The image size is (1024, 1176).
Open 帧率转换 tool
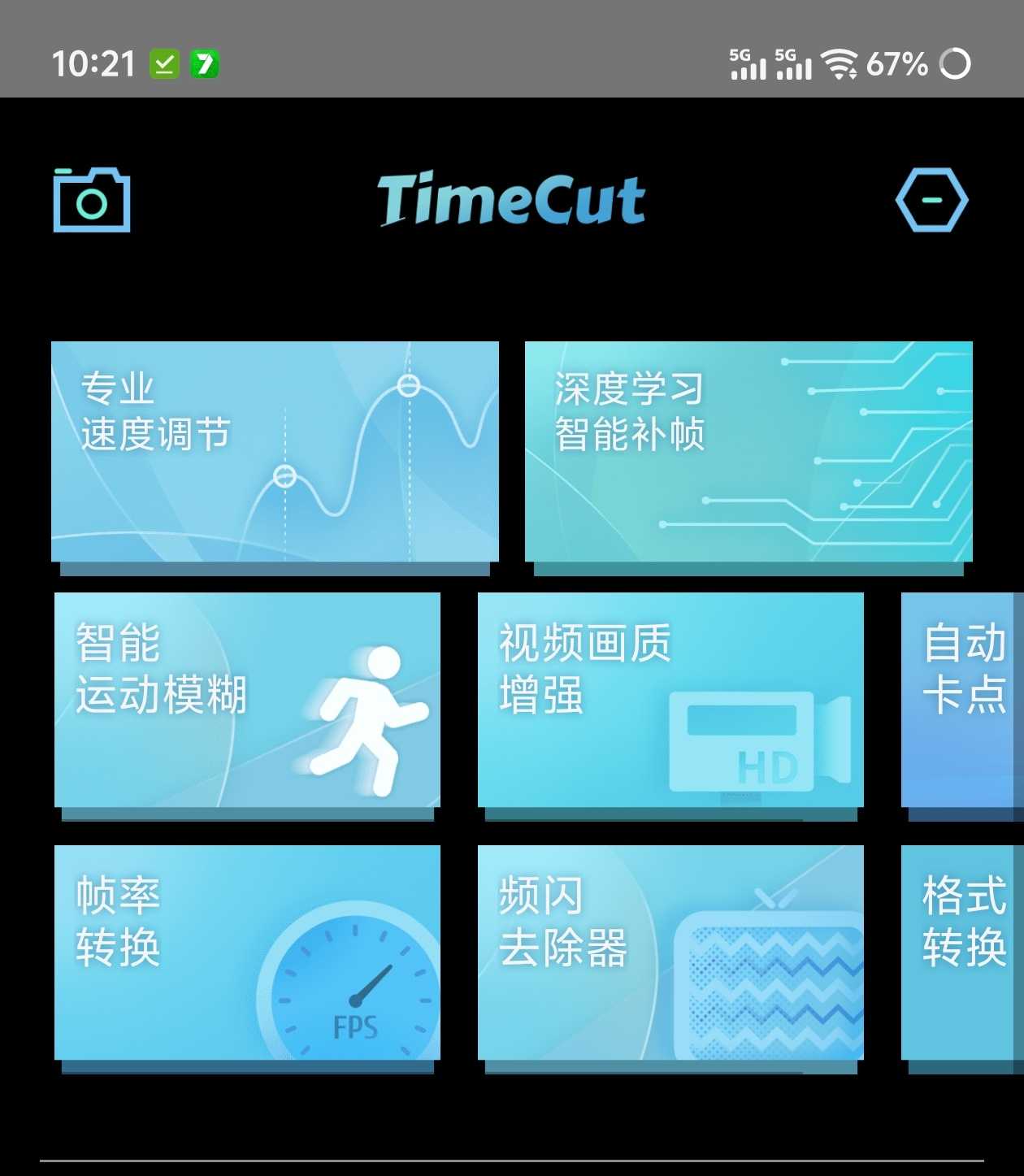pyautogui.click(x=247, y=953)
